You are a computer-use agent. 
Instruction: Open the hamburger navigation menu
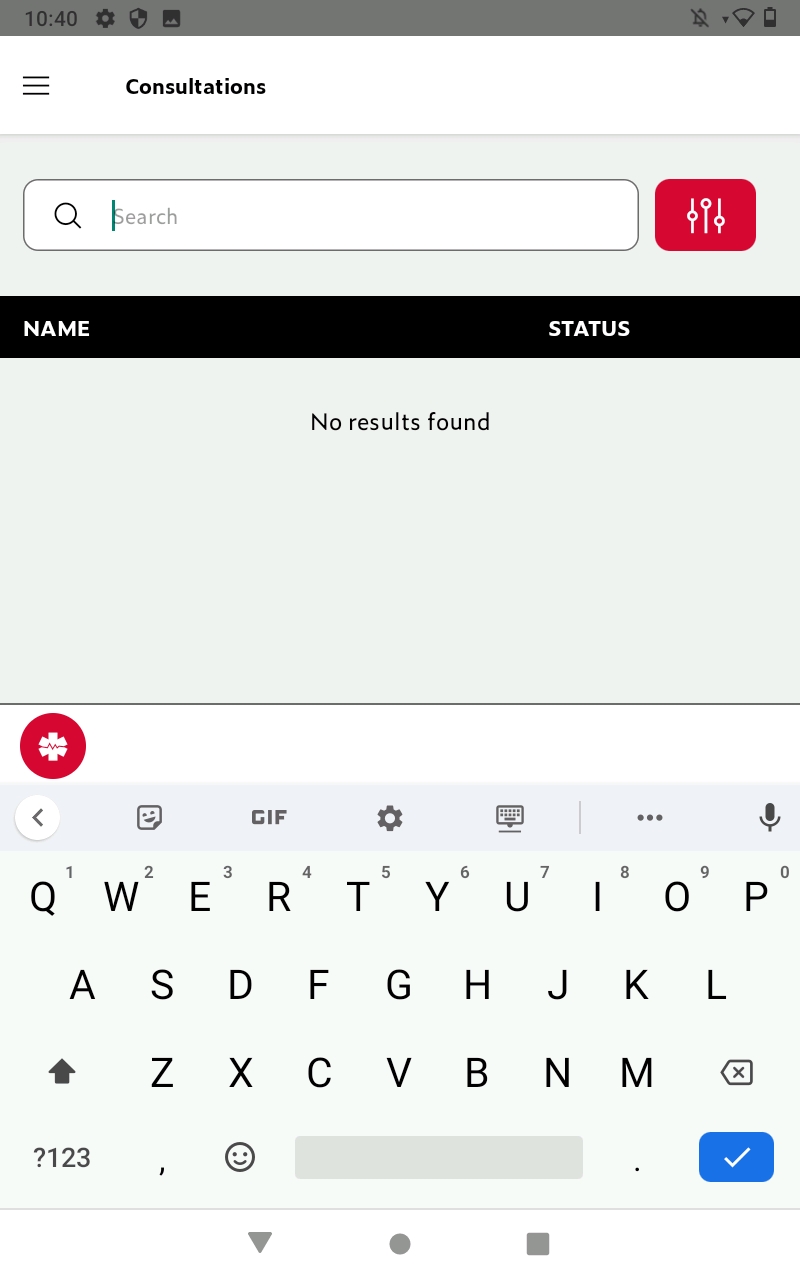click(36, 86)
